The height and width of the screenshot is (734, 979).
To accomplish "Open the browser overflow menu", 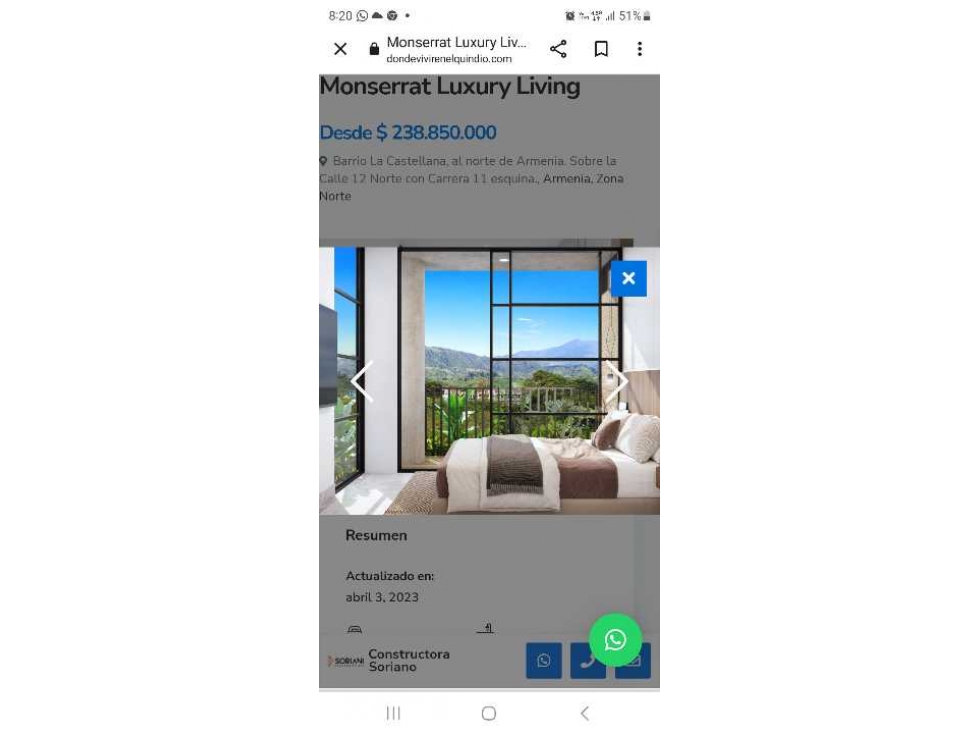I will (x=639, y=49).
